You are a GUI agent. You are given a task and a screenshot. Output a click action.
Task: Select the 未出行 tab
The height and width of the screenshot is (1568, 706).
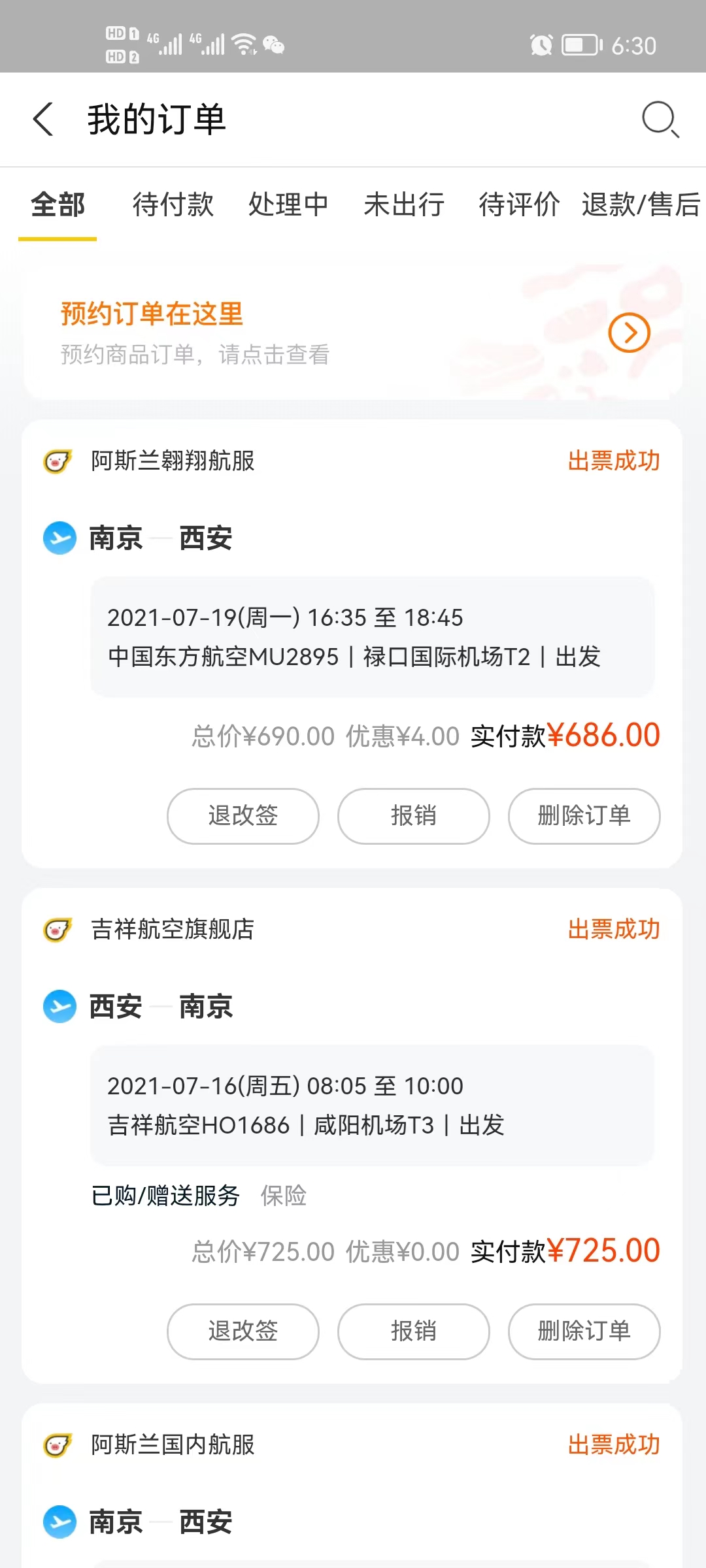click(x=403, y=204)
